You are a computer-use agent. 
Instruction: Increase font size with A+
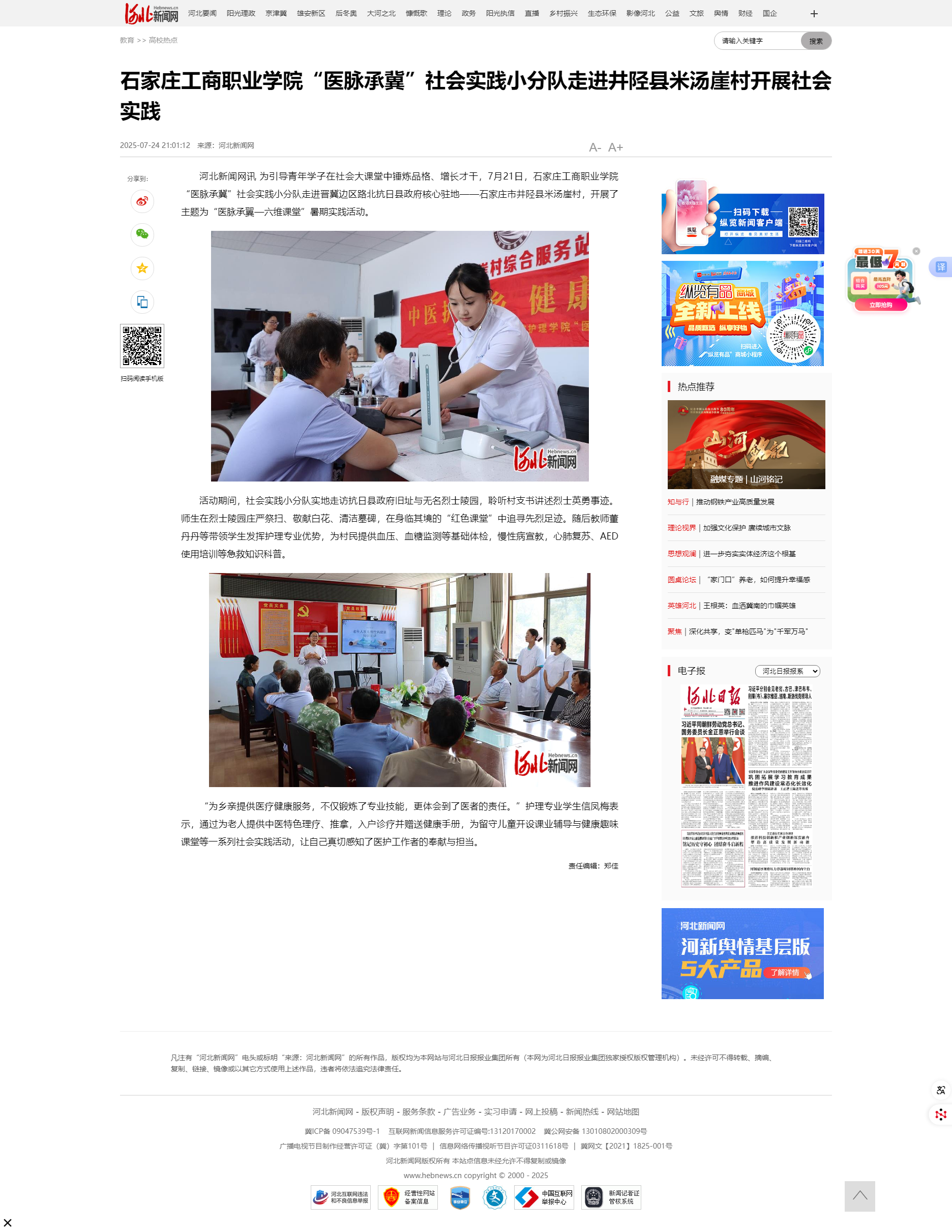(615, 147)
